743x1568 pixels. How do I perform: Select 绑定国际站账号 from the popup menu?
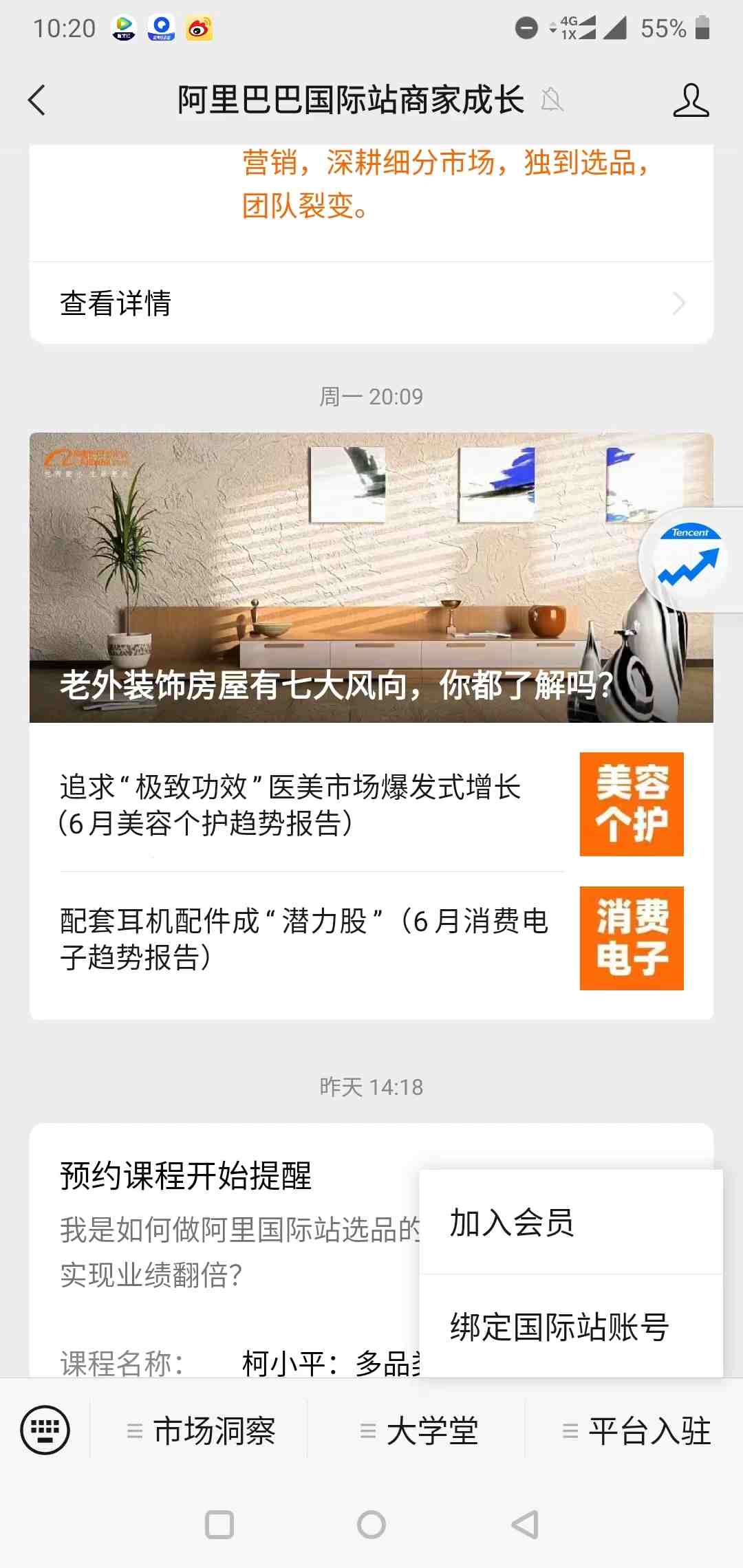point(571,1327)
